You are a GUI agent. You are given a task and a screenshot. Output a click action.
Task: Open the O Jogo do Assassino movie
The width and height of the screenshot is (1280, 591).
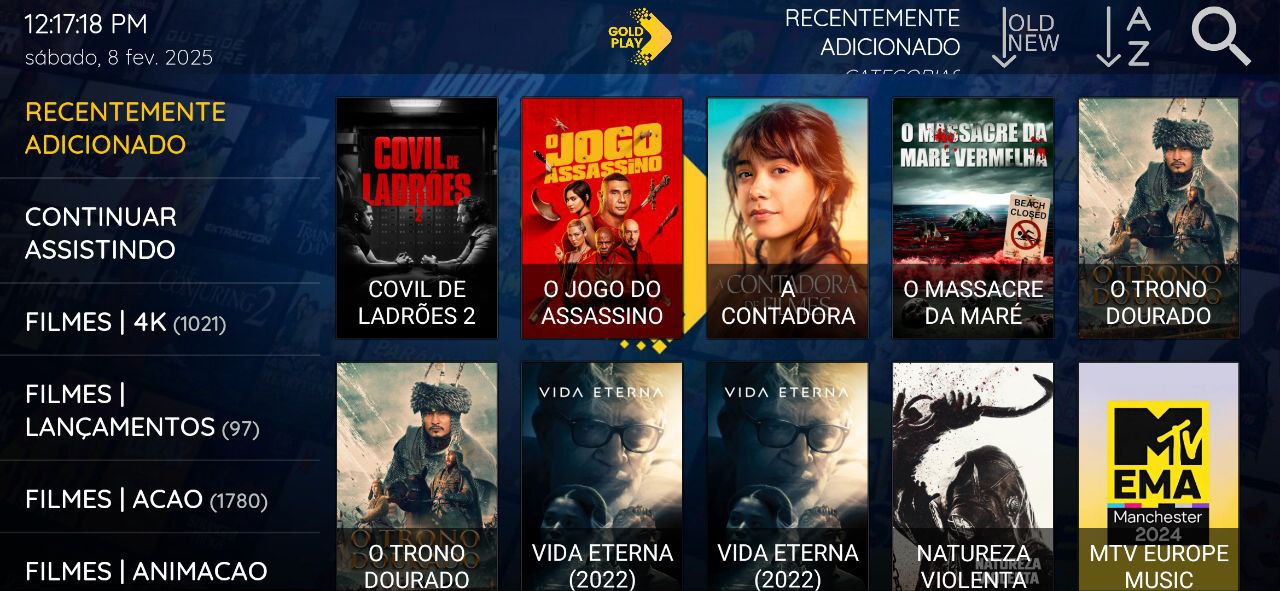coord(602,218)
